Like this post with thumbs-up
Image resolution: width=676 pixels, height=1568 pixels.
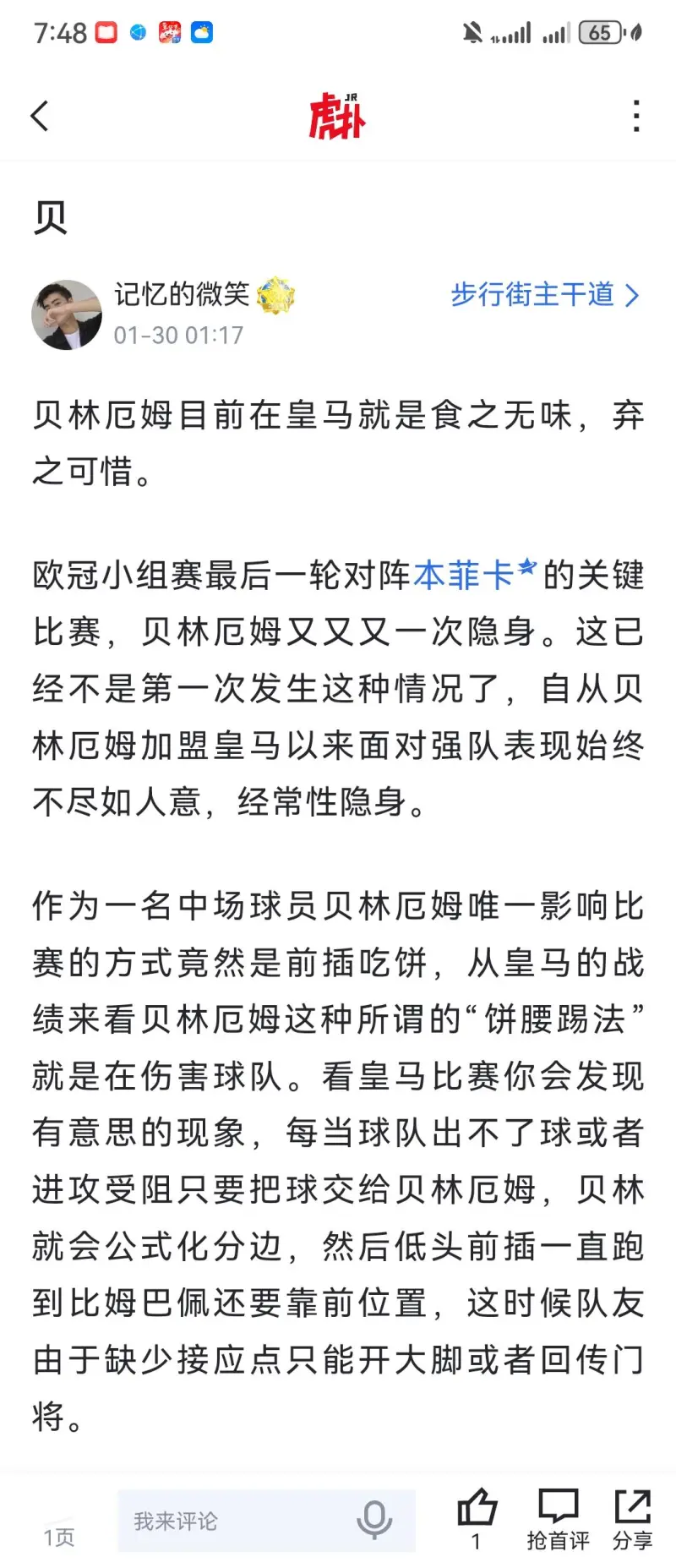[477, 1509]
